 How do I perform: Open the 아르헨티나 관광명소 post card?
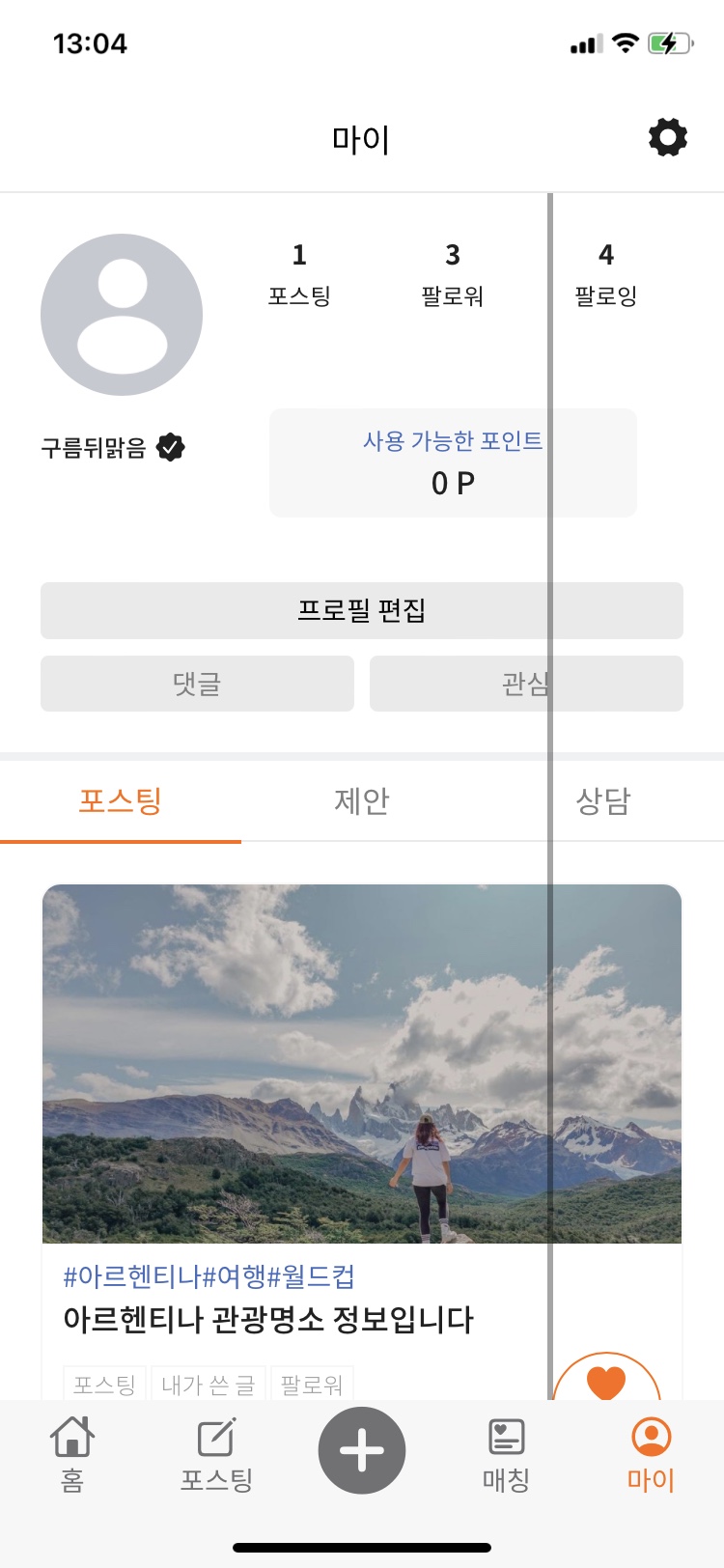click(x=362, y=1110)
